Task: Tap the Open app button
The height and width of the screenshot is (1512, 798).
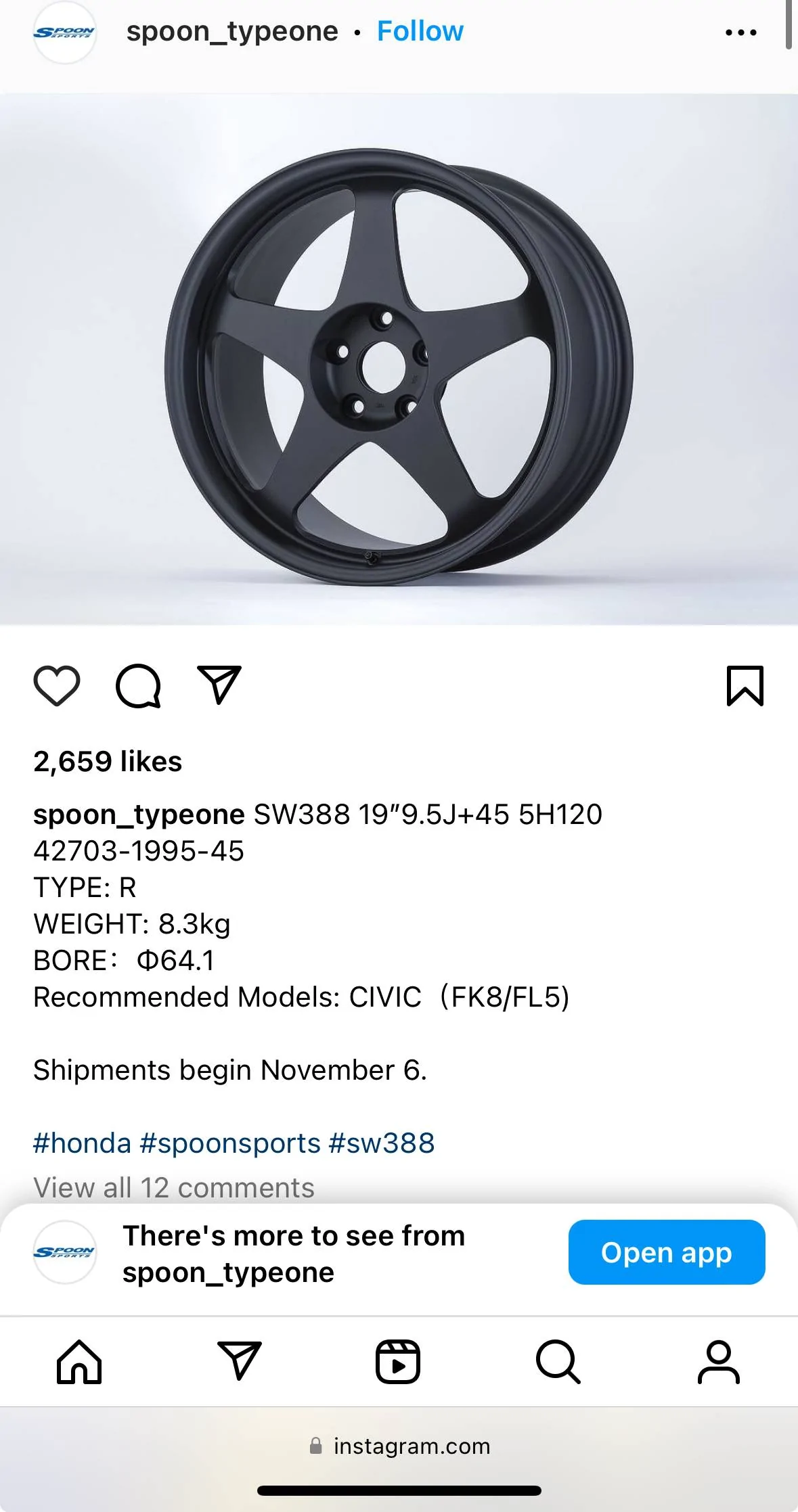Action: (666, 1252)
